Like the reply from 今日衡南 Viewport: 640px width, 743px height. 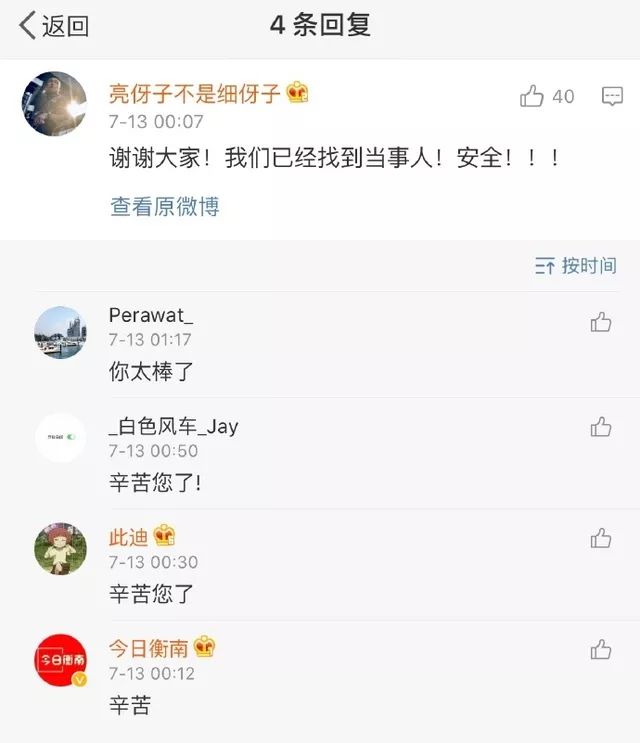click(601, 650)
